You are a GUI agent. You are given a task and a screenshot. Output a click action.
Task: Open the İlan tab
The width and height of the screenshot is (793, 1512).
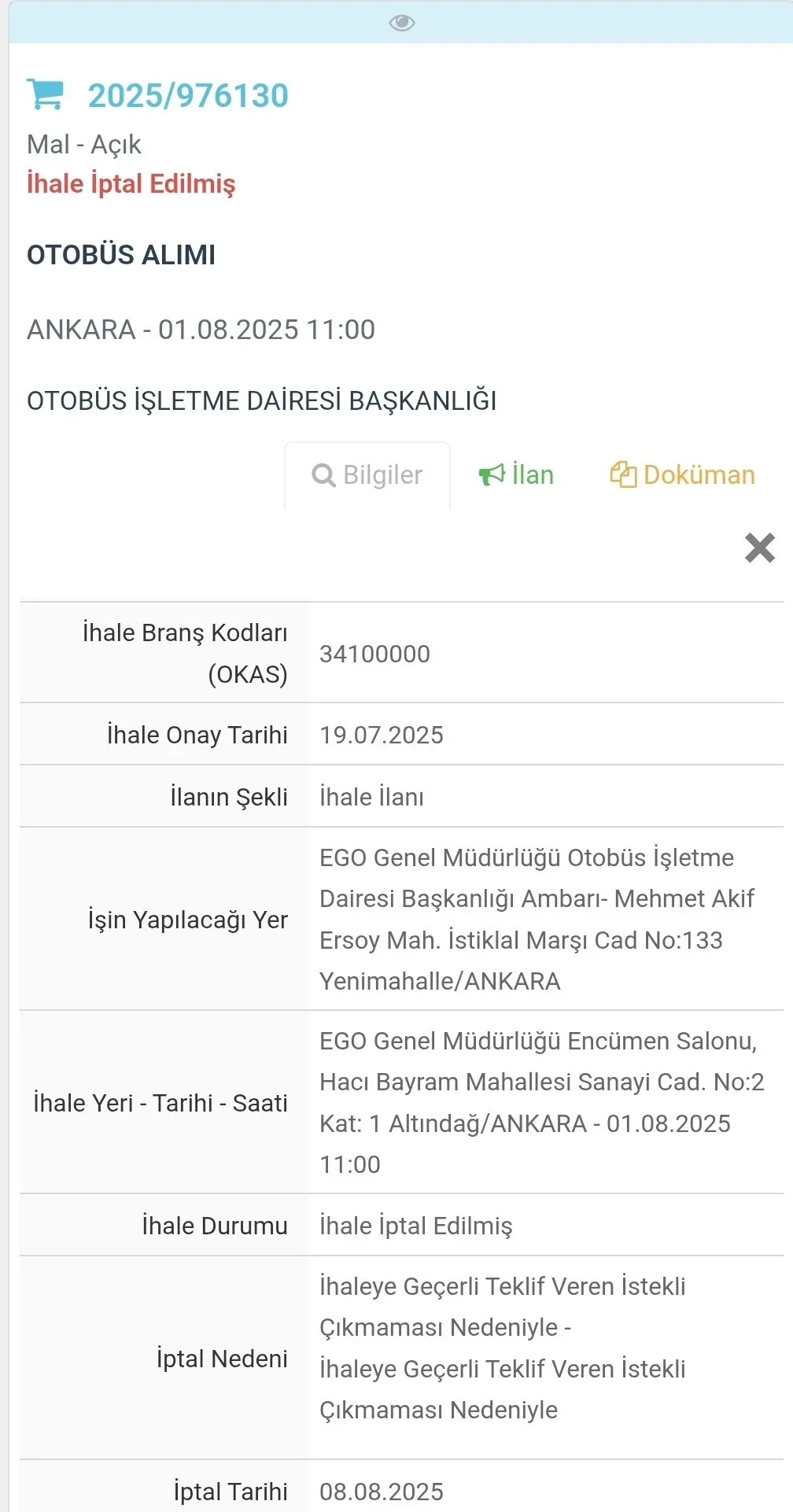[517, 475]
